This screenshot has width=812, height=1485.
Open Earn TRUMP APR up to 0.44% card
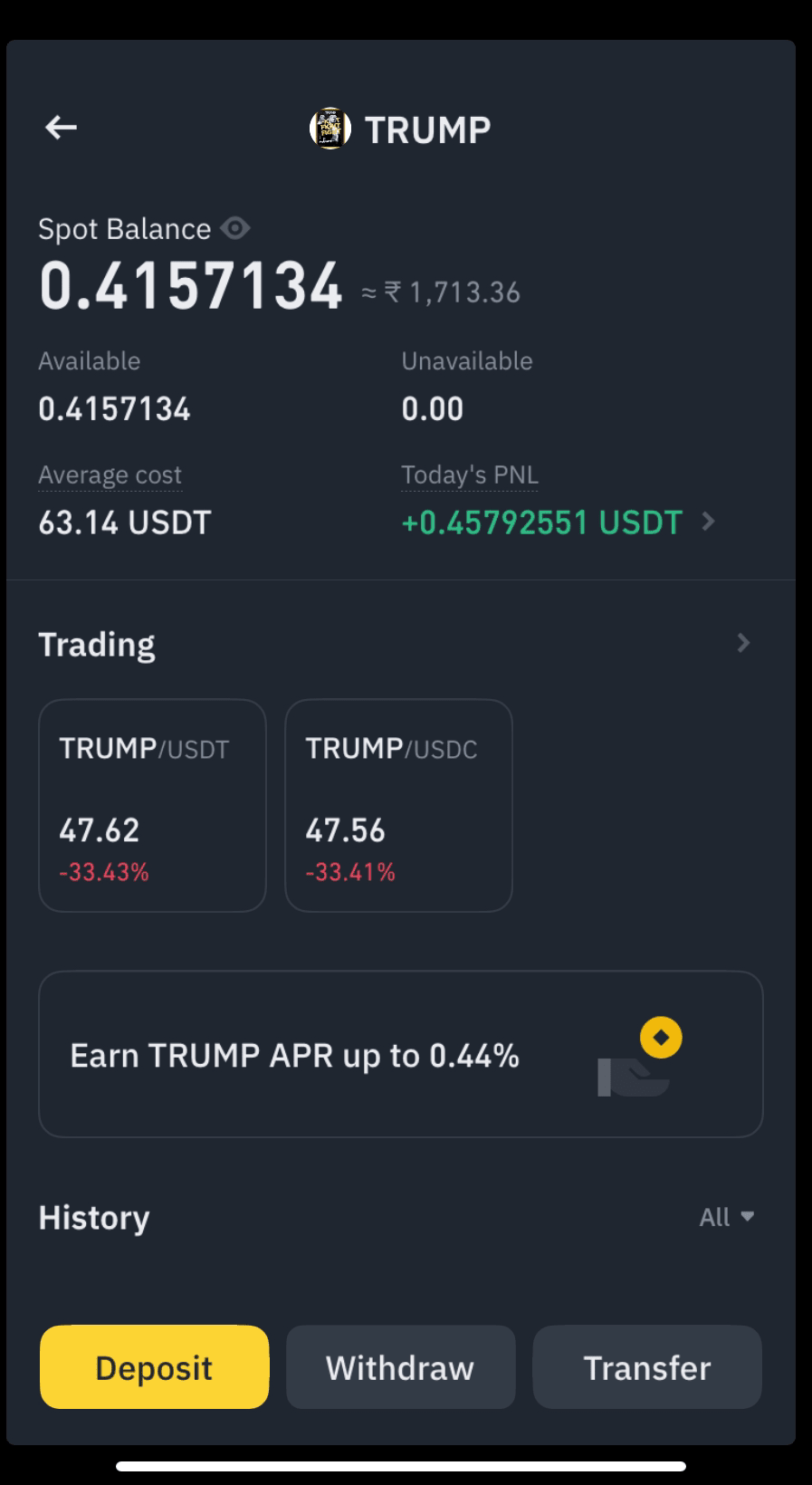tap(401, 1054)
